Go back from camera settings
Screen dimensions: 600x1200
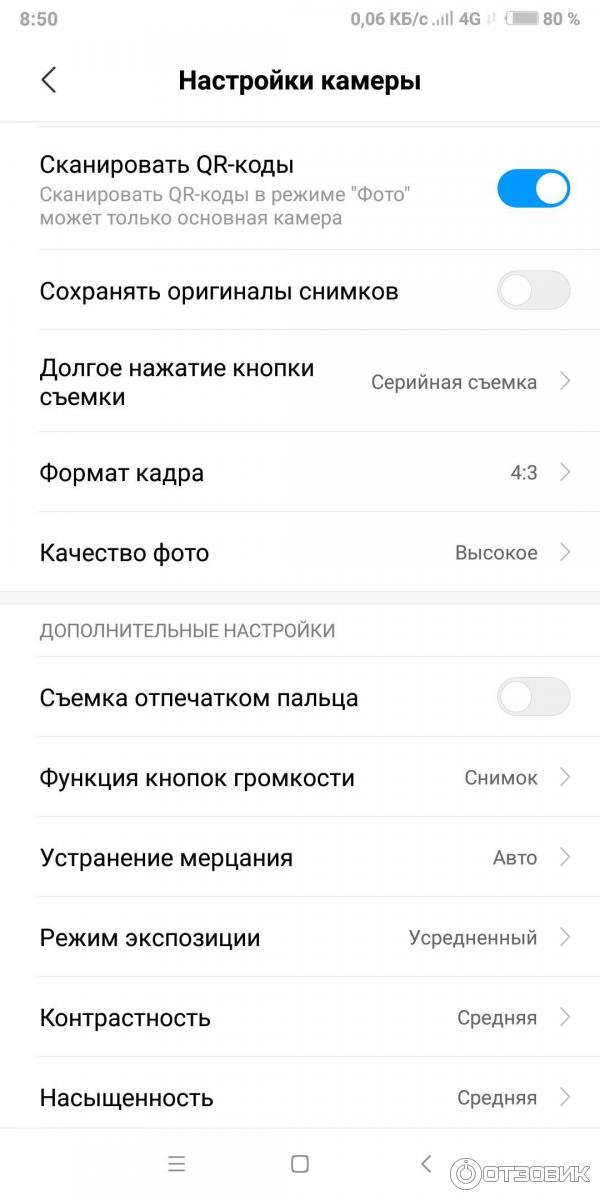(x=48, y=81)
